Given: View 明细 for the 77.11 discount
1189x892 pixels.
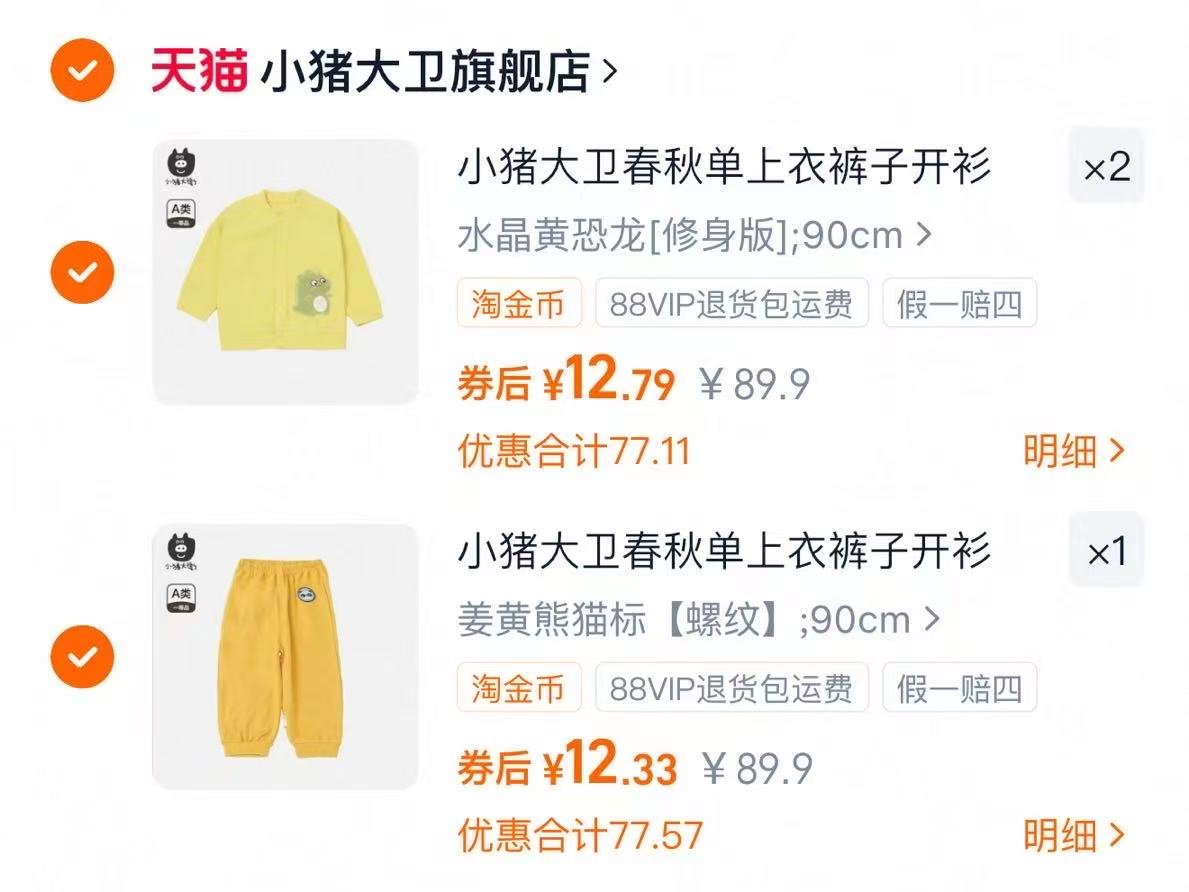Looking at the screenshot, I should pyautogui.click(x=1073, y=452).
